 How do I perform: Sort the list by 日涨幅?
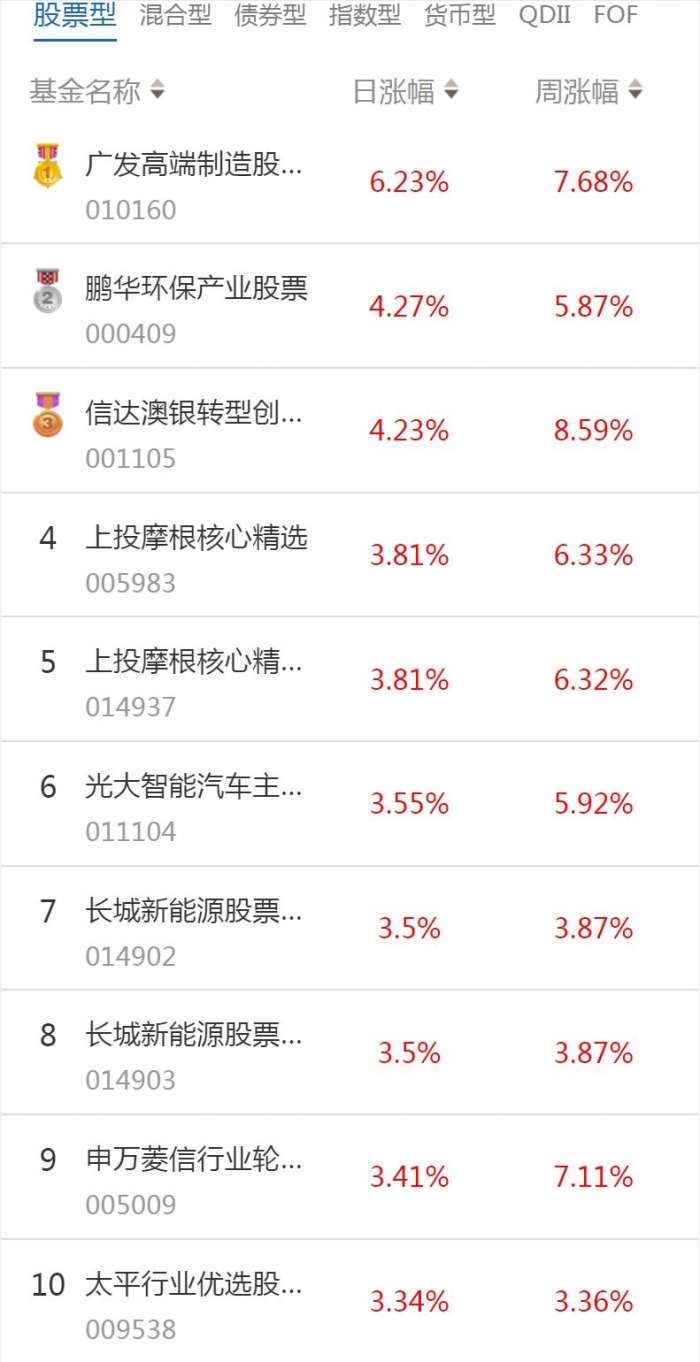405,92
